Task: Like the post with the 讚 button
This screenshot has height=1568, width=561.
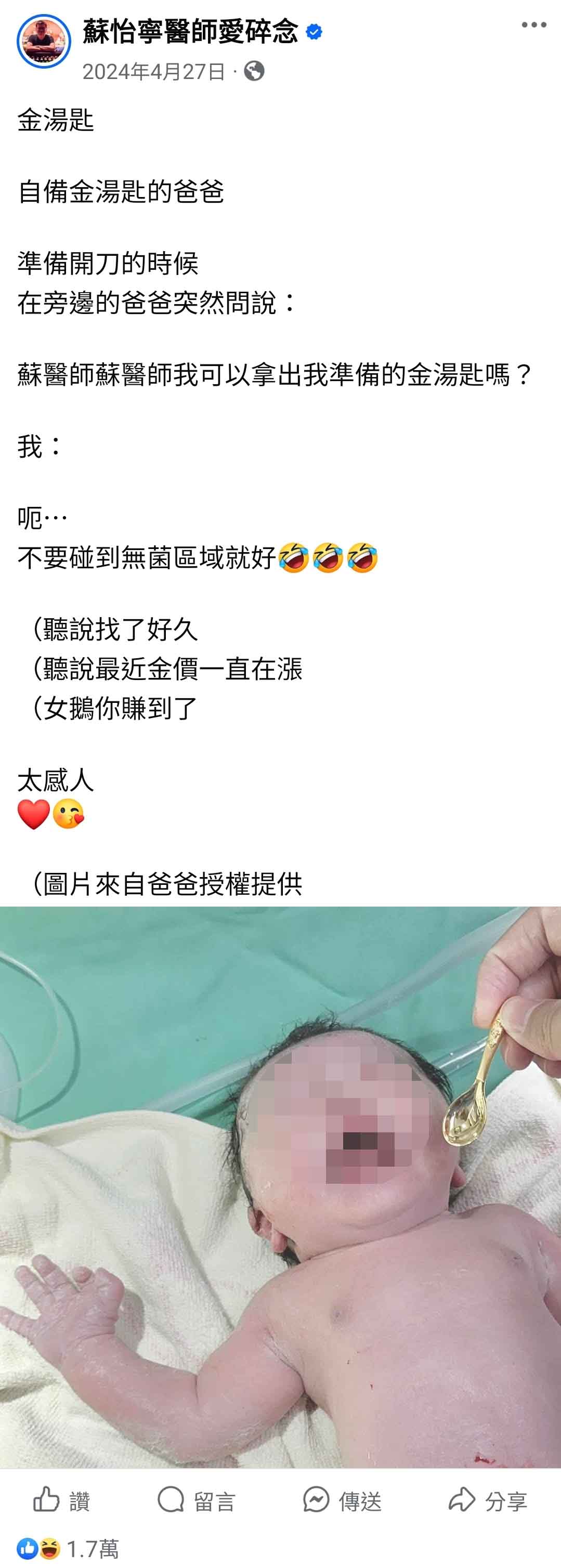Action: [61, 1501]
